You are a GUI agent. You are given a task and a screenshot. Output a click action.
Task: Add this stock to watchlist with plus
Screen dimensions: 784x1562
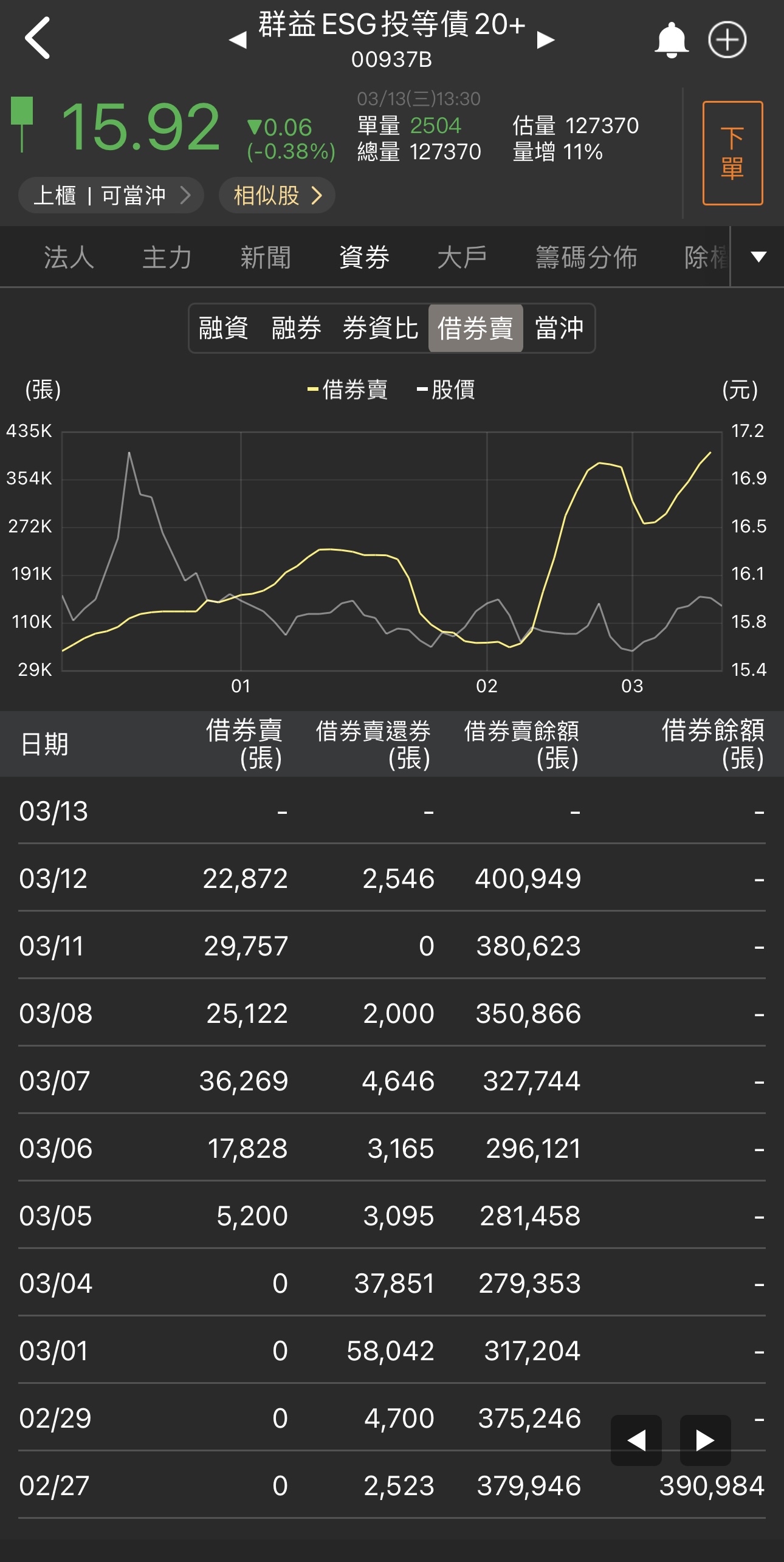[x=727, y=40]
